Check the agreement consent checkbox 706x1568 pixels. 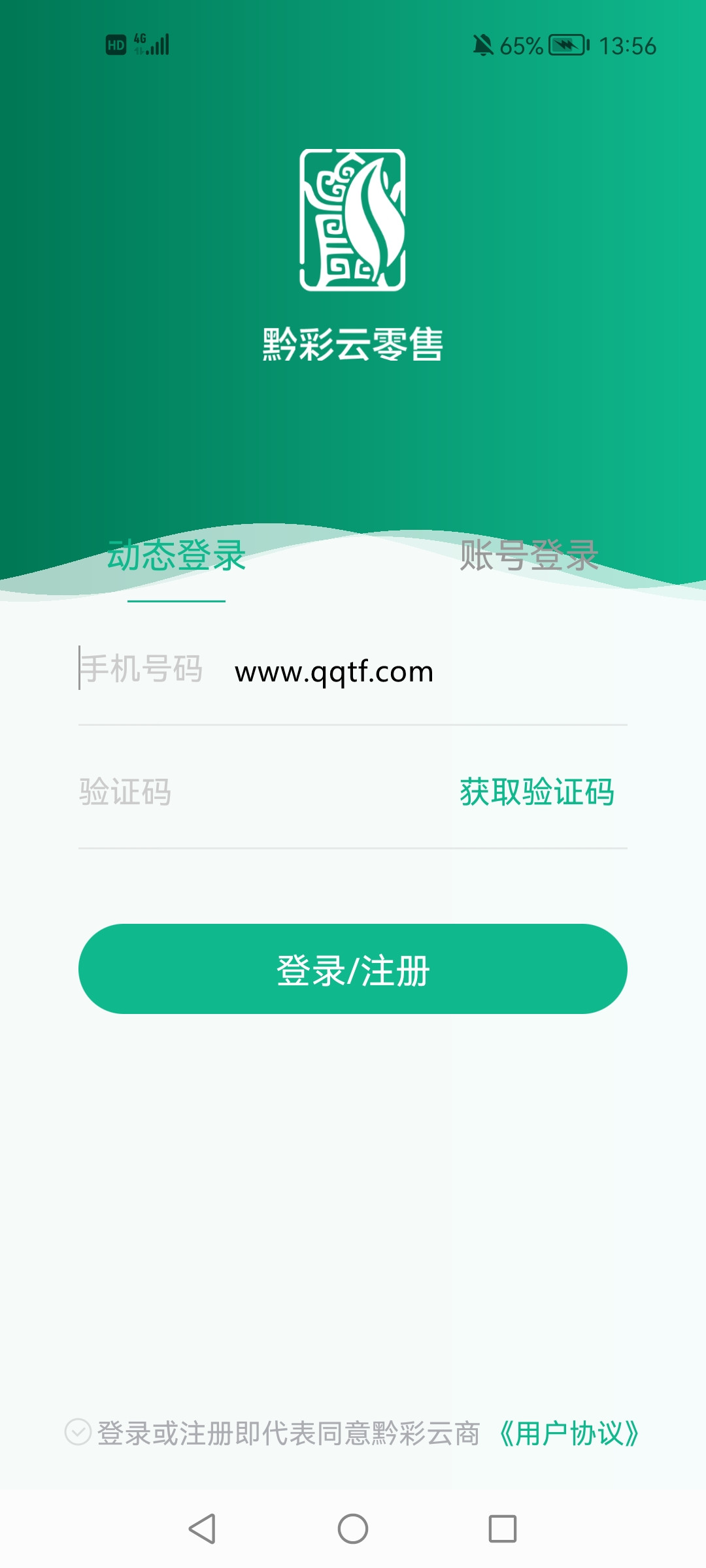[78, 1432]
